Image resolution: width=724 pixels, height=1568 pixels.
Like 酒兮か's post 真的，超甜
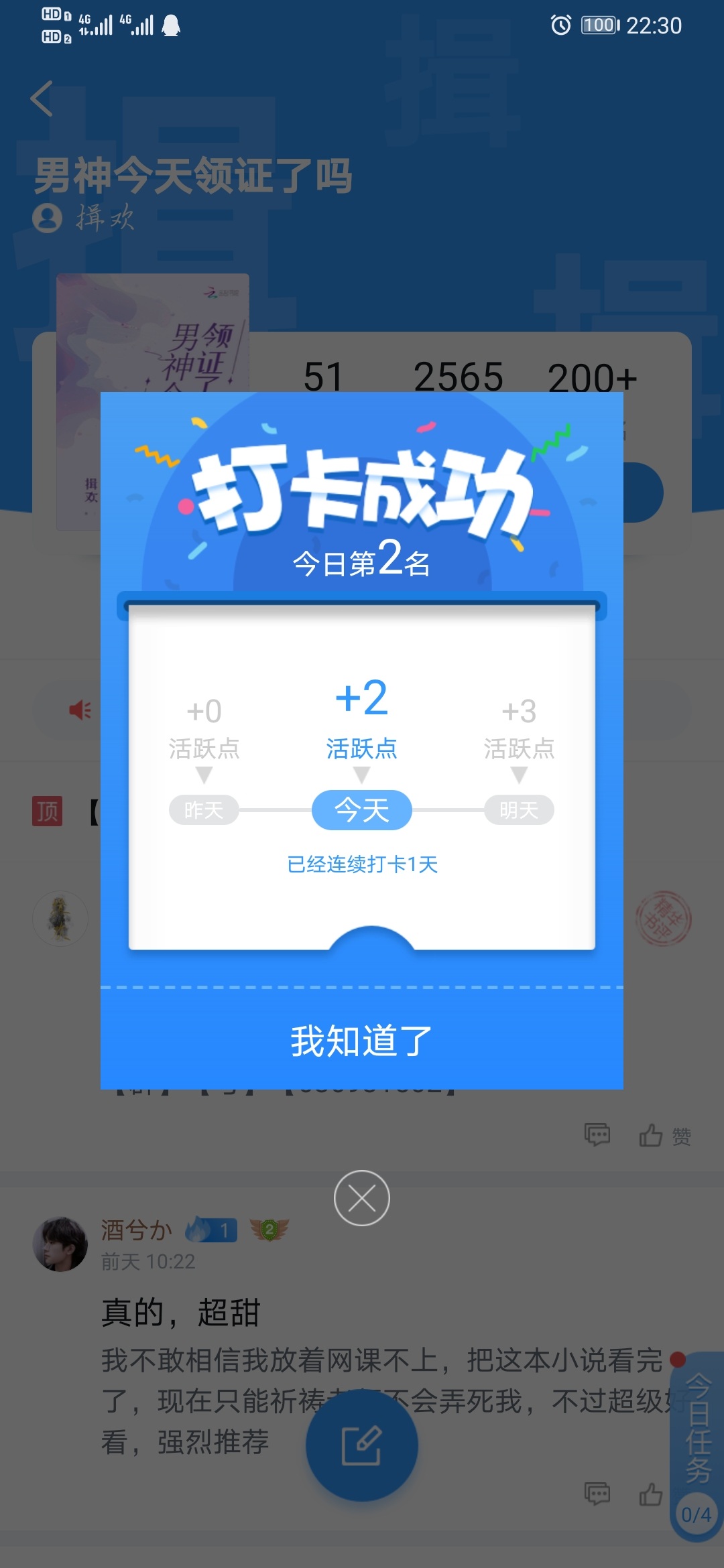click(x=650, y=1494)
